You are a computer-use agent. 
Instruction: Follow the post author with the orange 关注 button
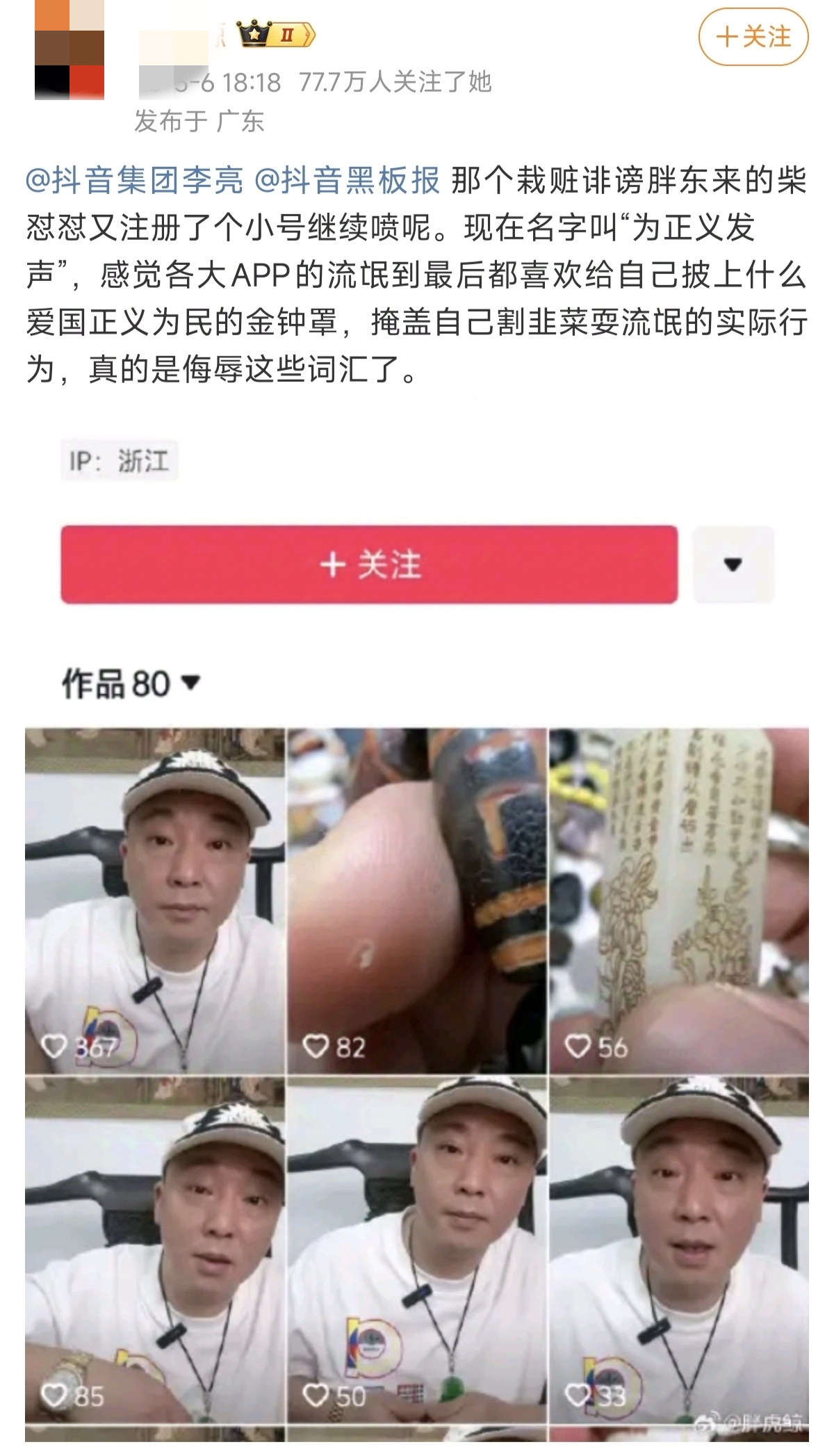pos(753,37)
